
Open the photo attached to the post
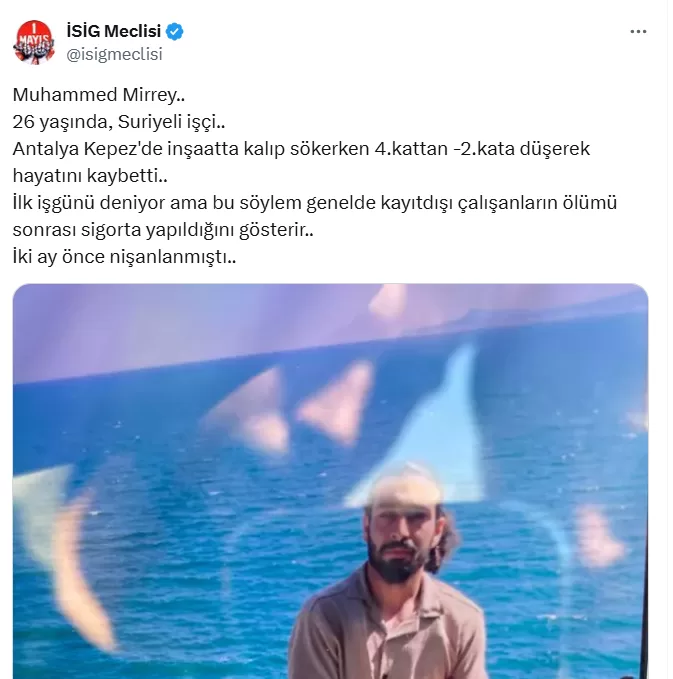tap(330, 480)
